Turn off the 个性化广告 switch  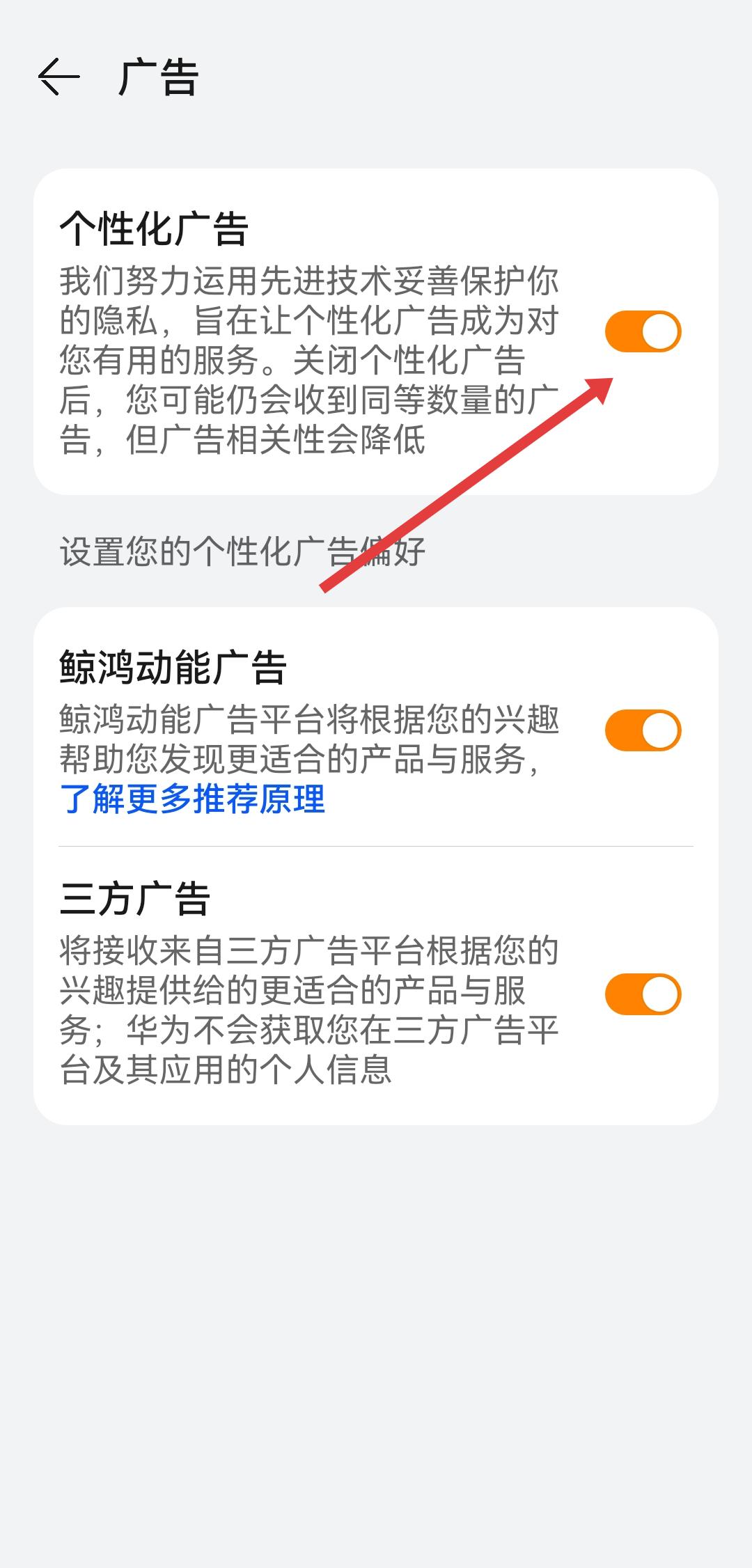(x=642, y=331)
